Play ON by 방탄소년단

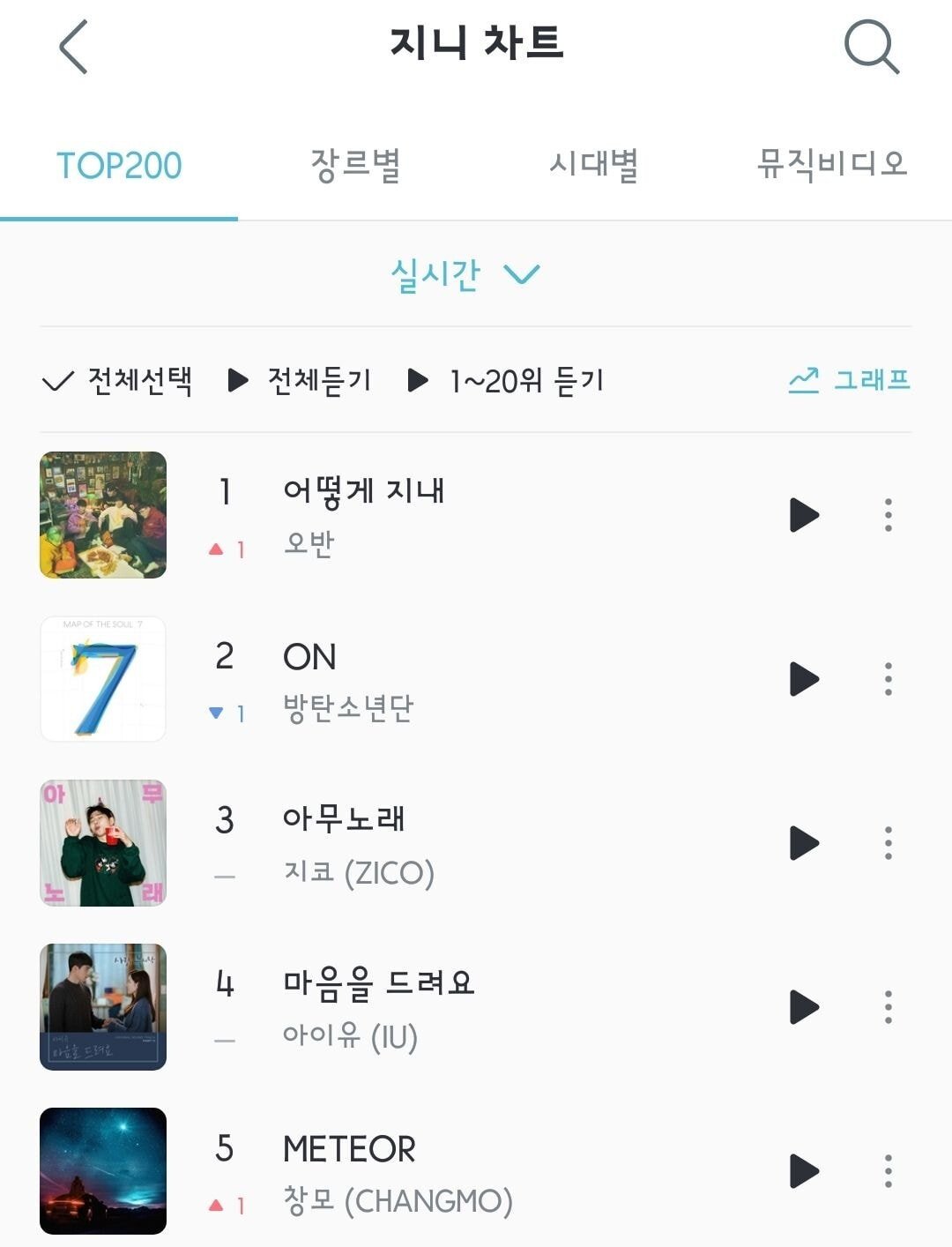[804, 679]
